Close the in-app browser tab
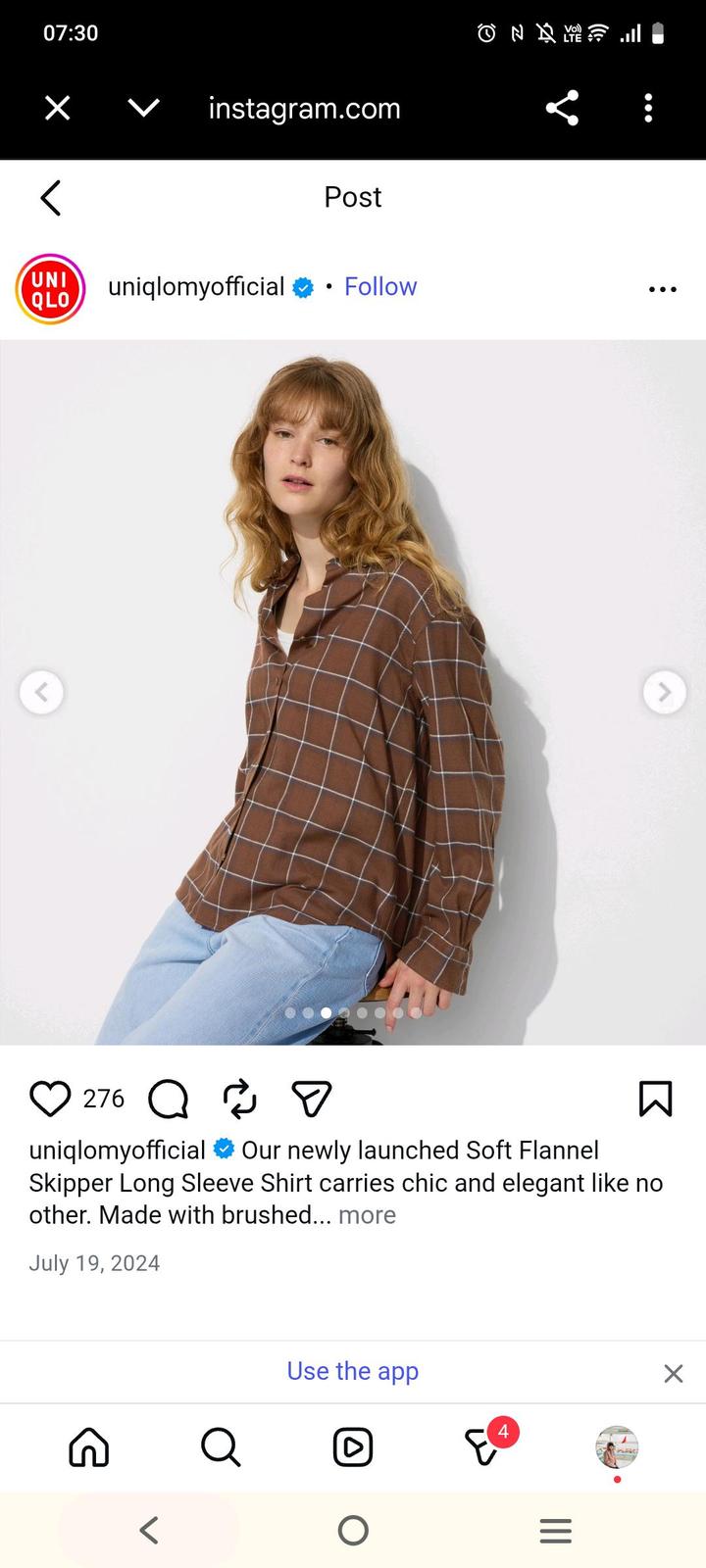The image size is (706, 1568). 58,108
